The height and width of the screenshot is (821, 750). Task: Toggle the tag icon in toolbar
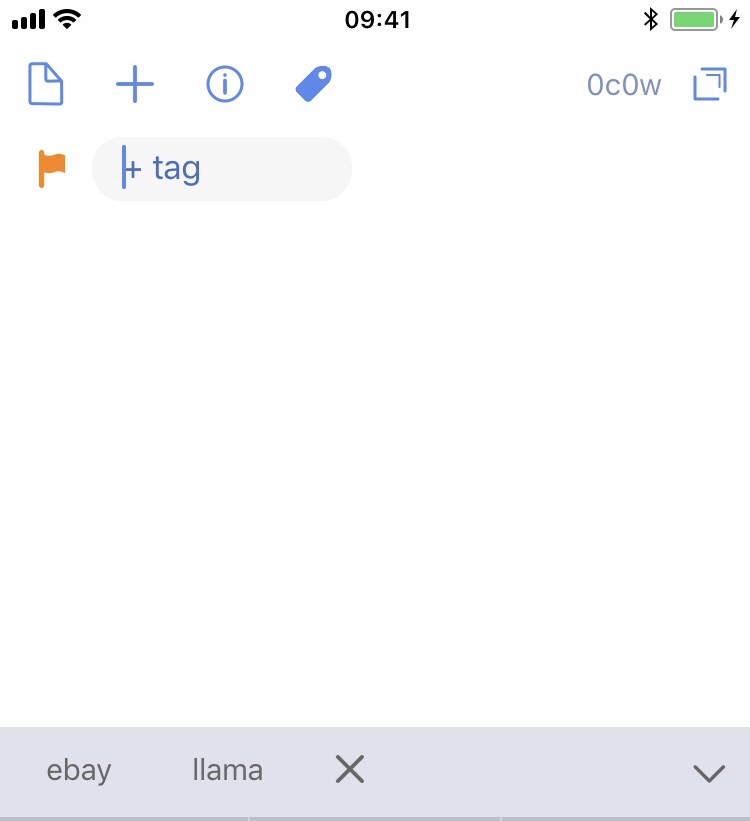(x=314, y=85)
